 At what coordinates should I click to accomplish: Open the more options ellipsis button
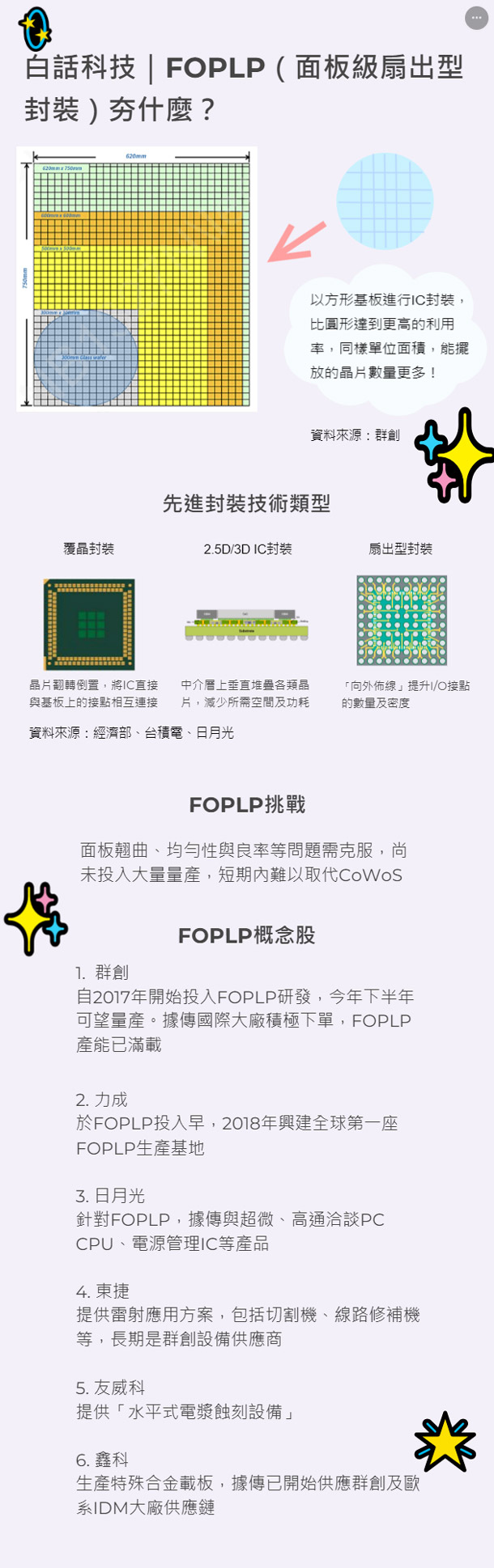pyautogui.click(x=476, y=18)
